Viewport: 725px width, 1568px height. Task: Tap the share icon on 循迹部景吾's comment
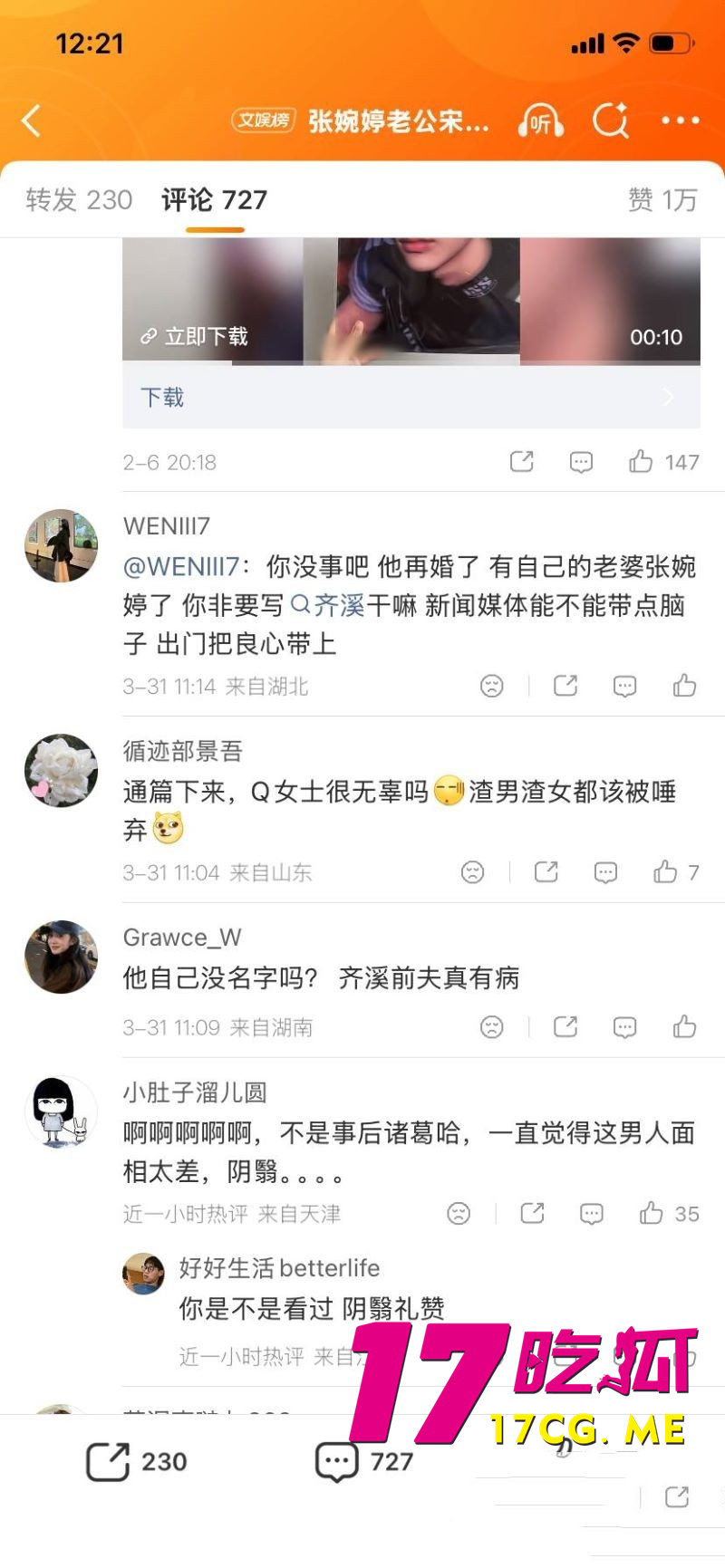[546, 872]
